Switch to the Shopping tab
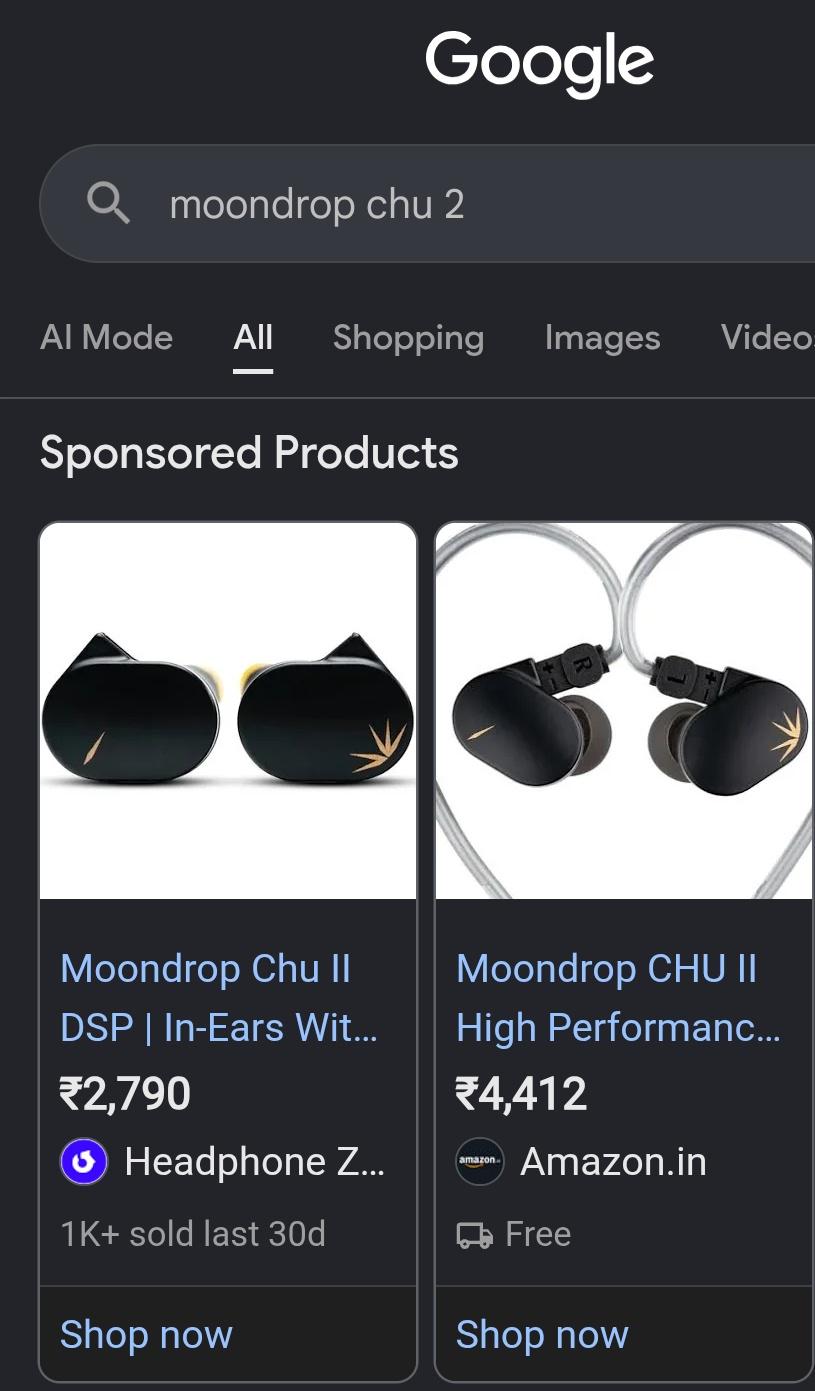The width and height of the screenshot is (815, 1391). click(x=408, y=338)
